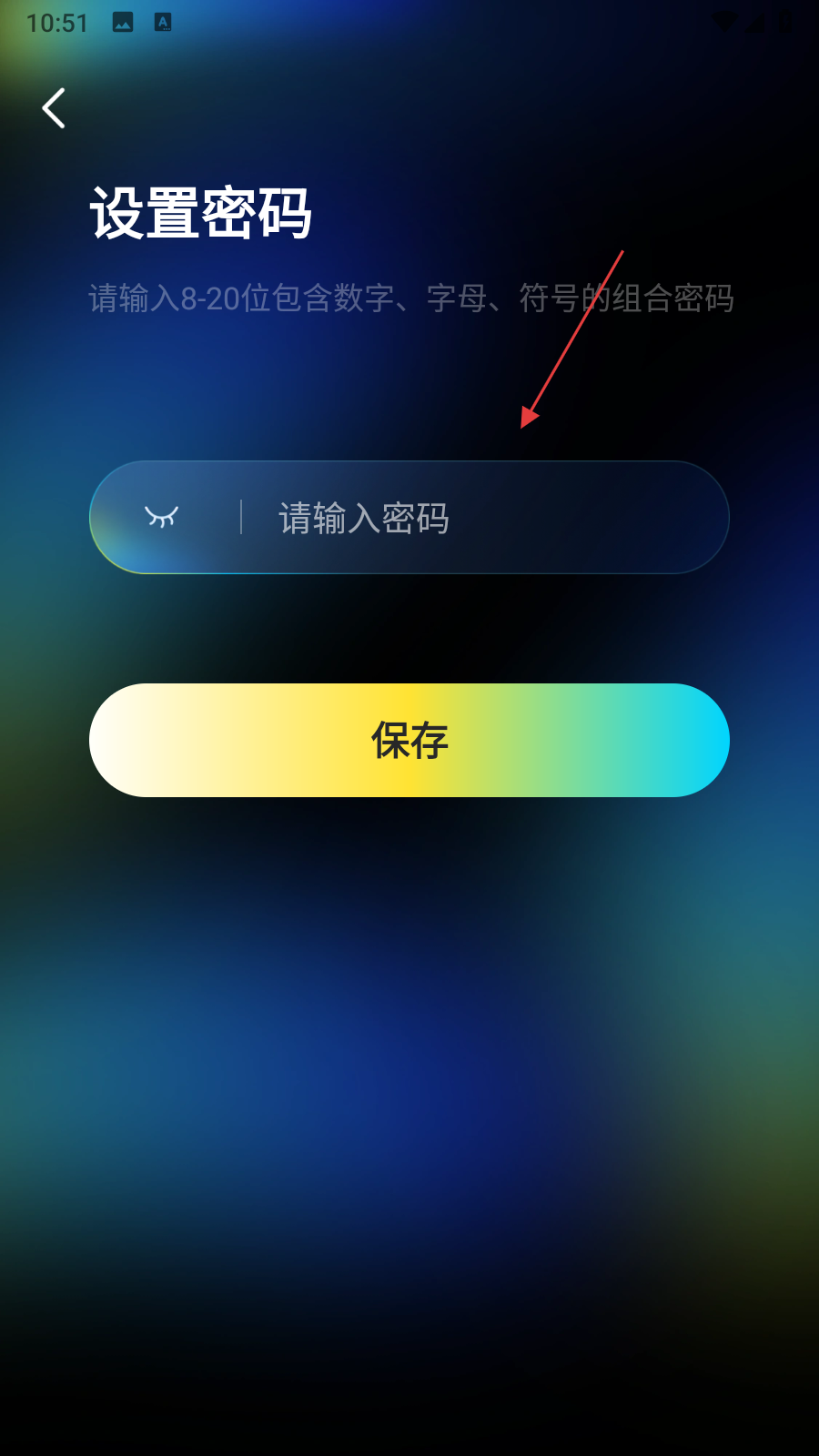Go back to the previous screen

(x=54, y=108)
